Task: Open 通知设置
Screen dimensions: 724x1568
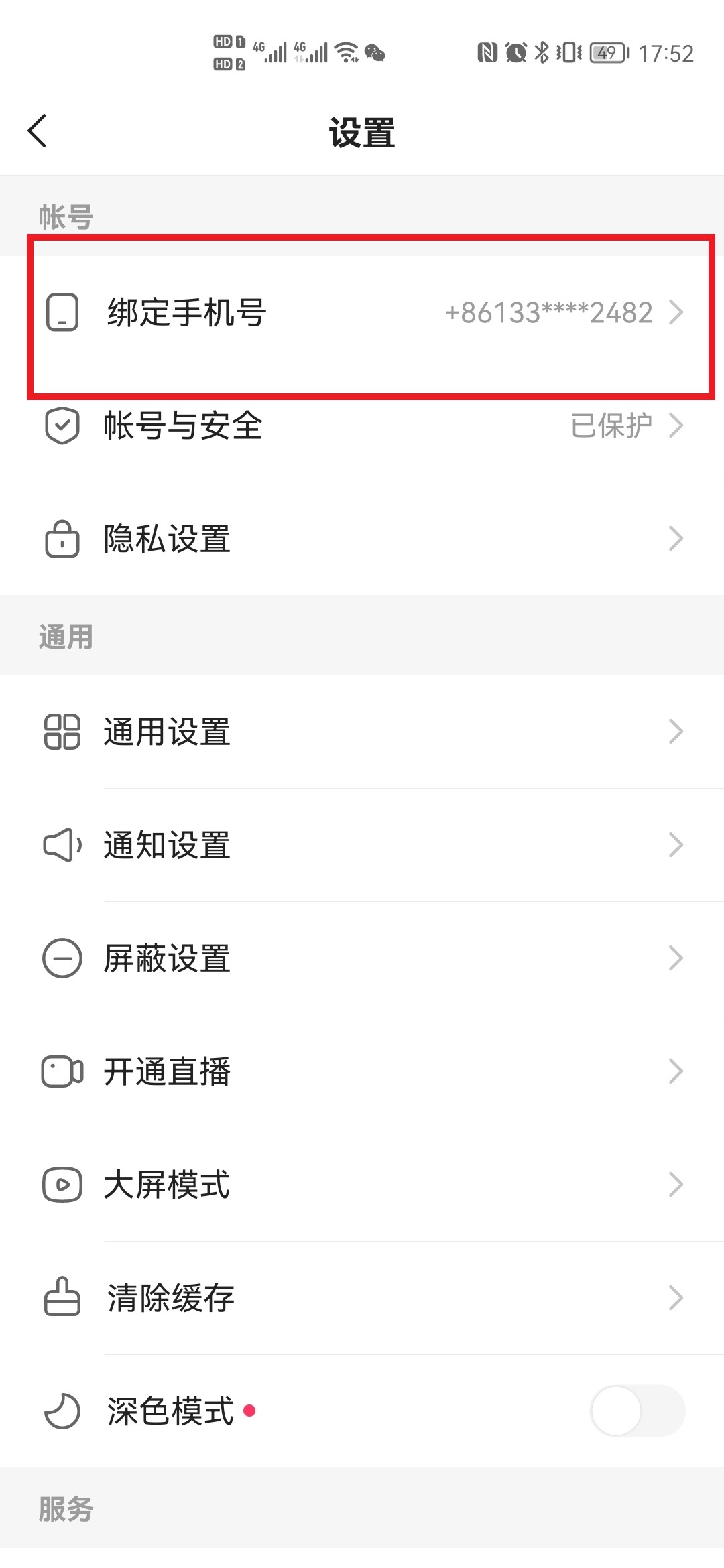Action: [362, 845]
